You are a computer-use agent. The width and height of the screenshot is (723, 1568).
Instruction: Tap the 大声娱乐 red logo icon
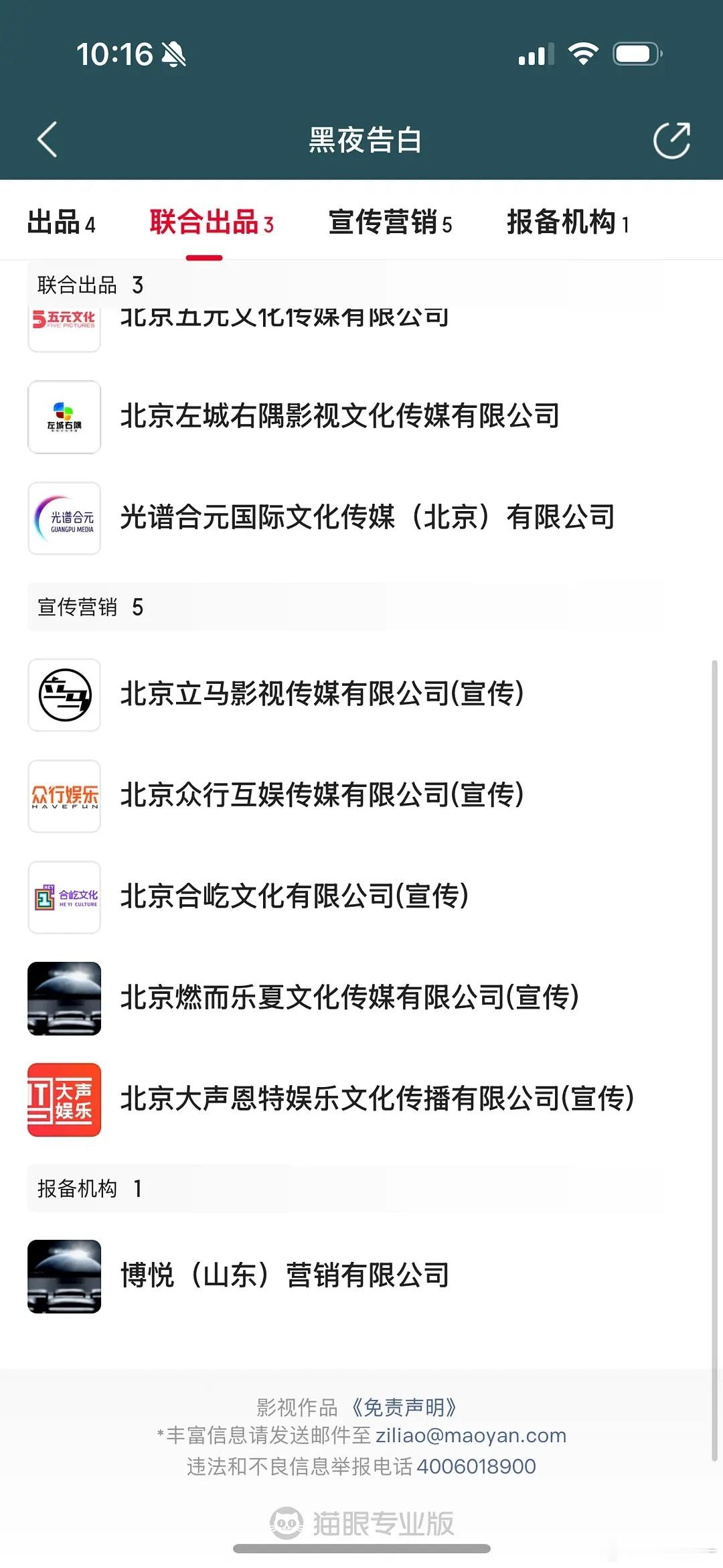pos(64,1099)
